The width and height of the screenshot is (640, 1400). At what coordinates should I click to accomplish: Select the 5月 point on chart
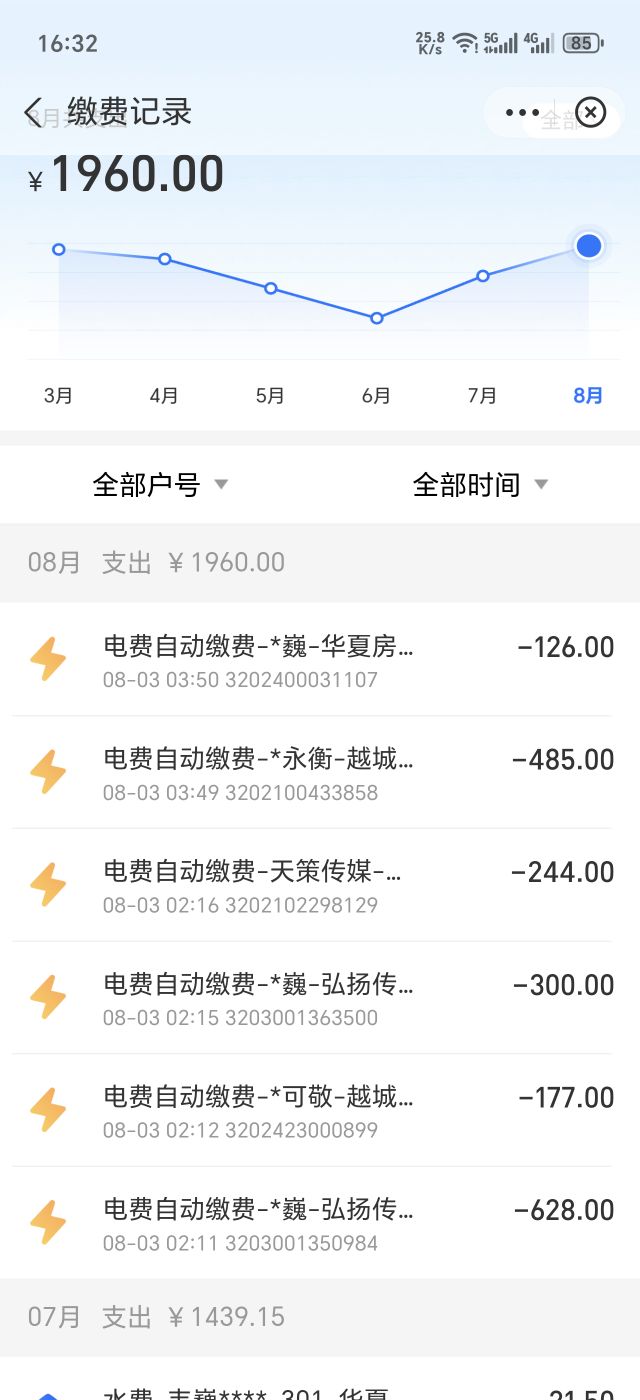click(x=271, y=288)
